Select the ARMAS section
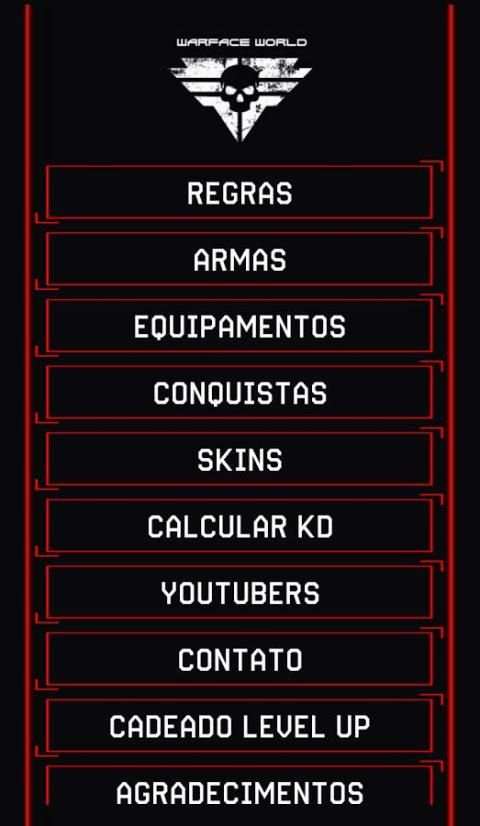 pyautogui.click(x=240, y=259)
